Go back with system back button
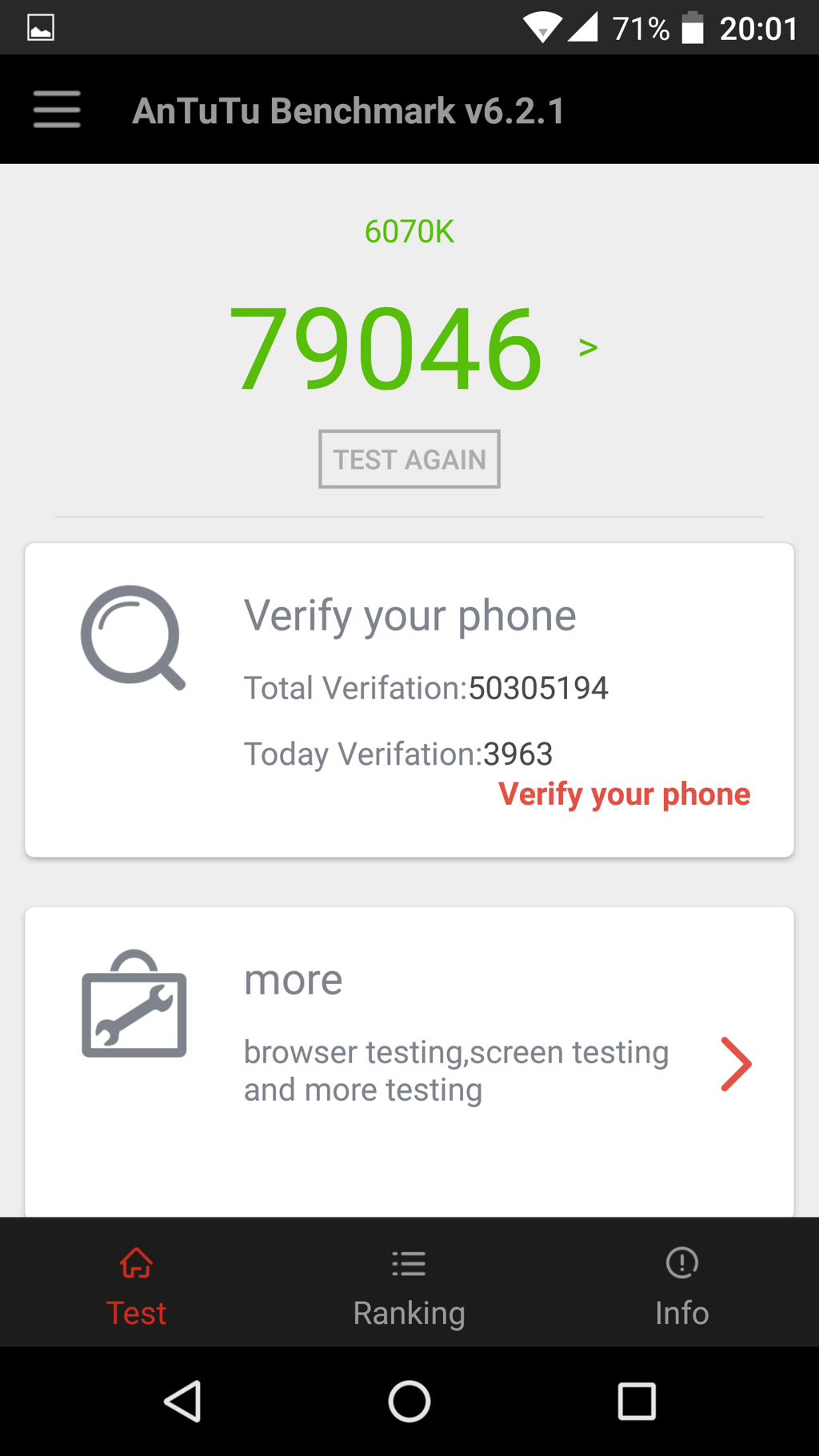The image size is (819, 1456). pyautogui.click(x=182, y=1402)
